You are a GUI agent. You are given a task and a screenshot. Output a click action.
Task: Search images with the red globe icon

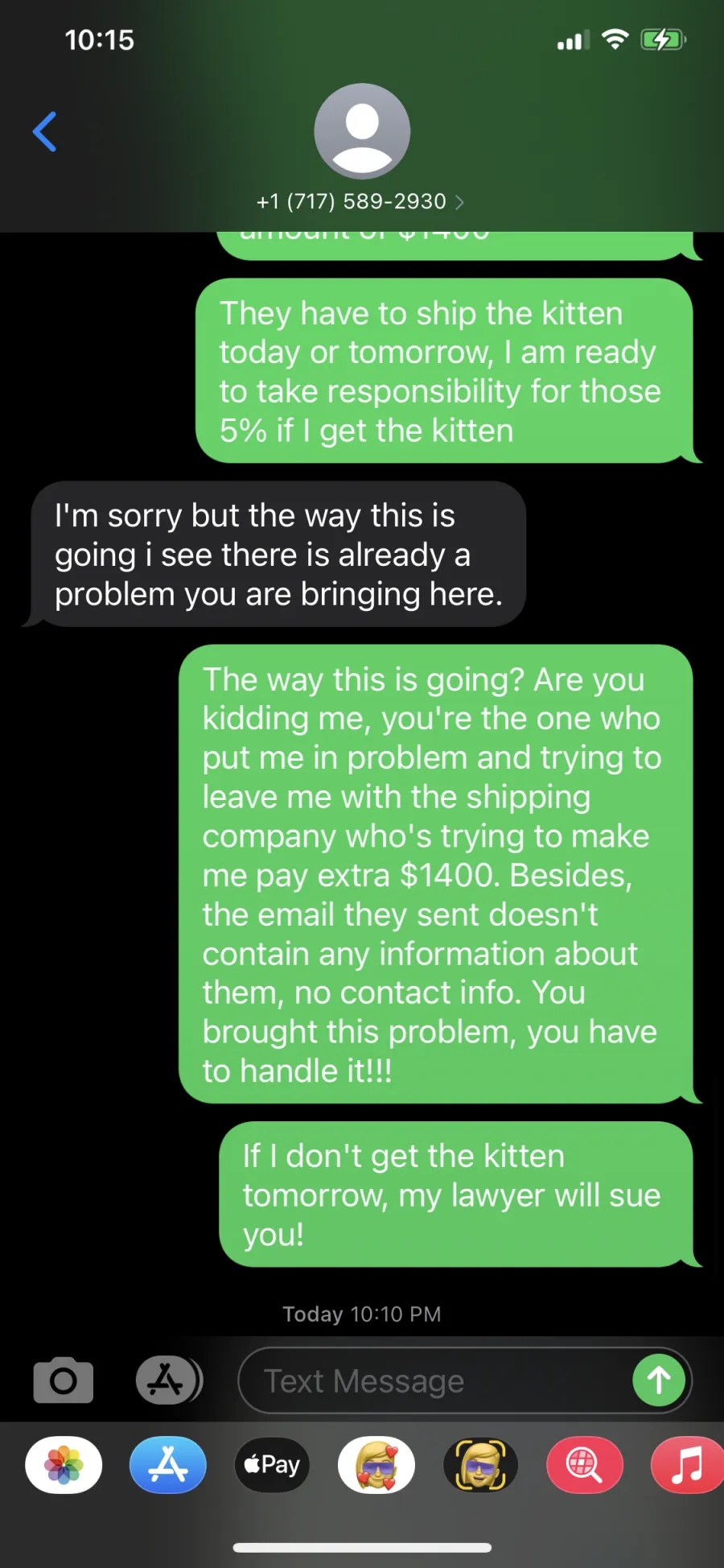point(585,1465)
